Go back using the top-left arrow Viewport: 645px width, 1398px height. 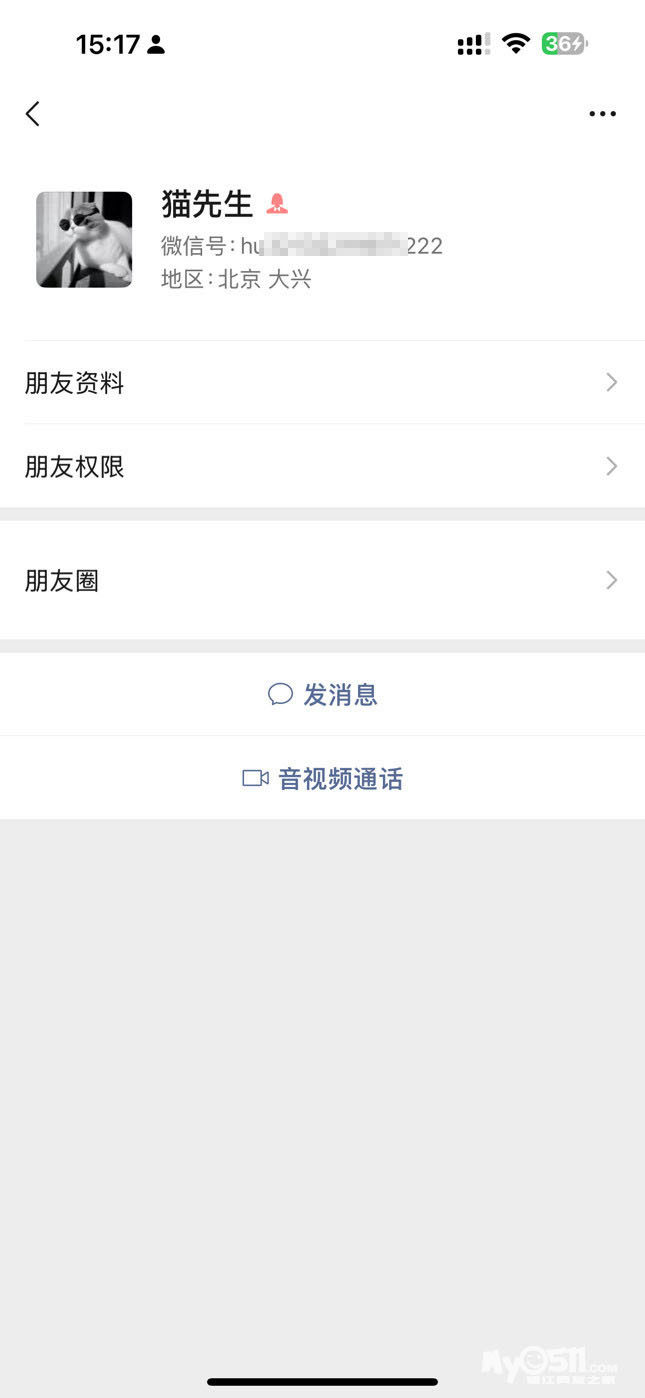tap(33, 114)
